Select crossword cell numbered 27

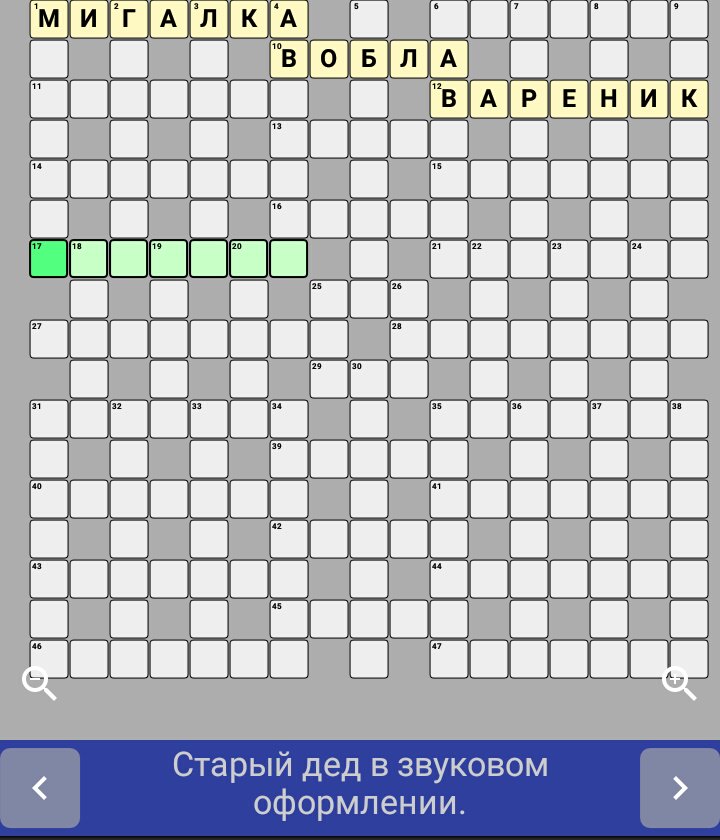pyautogui.click(x=49, y=339)
